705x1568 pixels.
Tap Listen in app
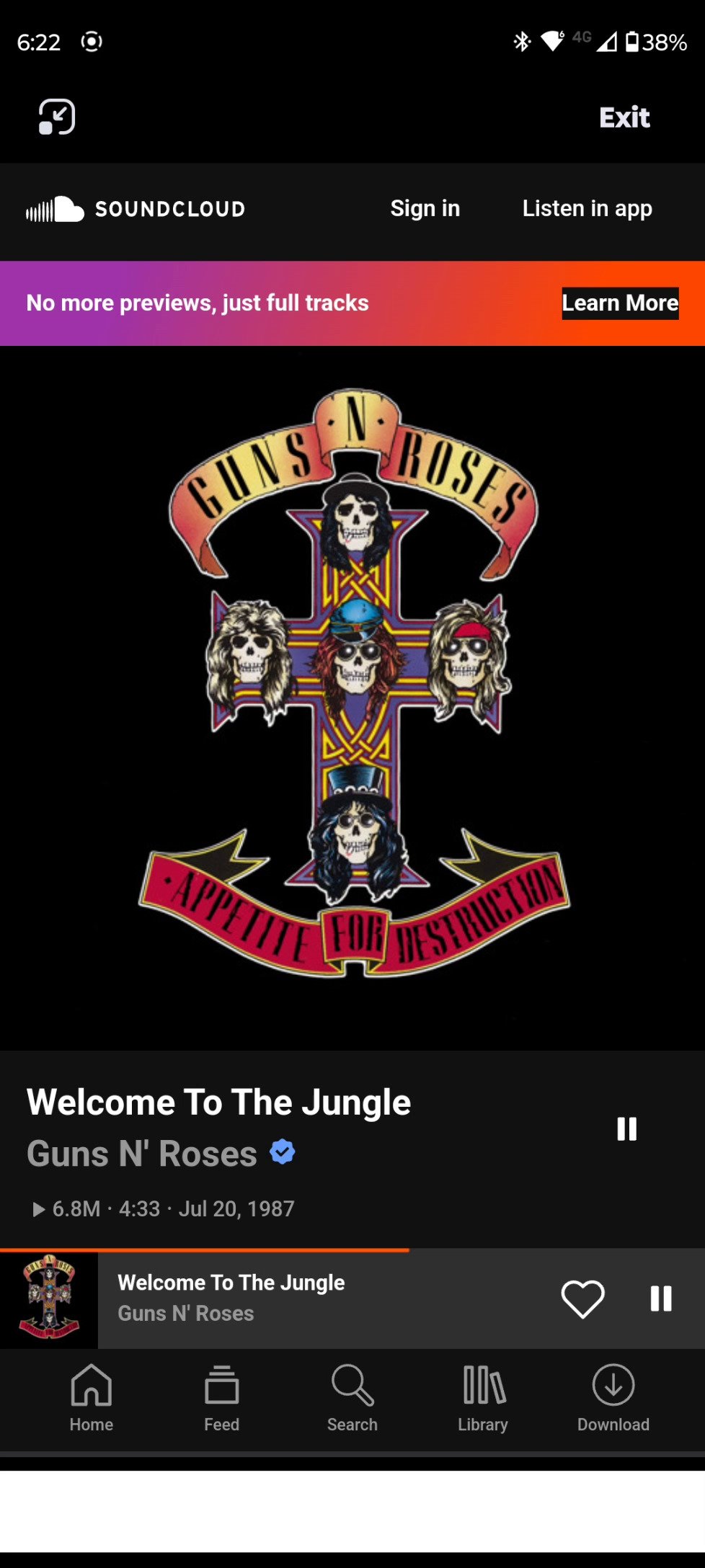pyautogui.click(x=587, y=209)
